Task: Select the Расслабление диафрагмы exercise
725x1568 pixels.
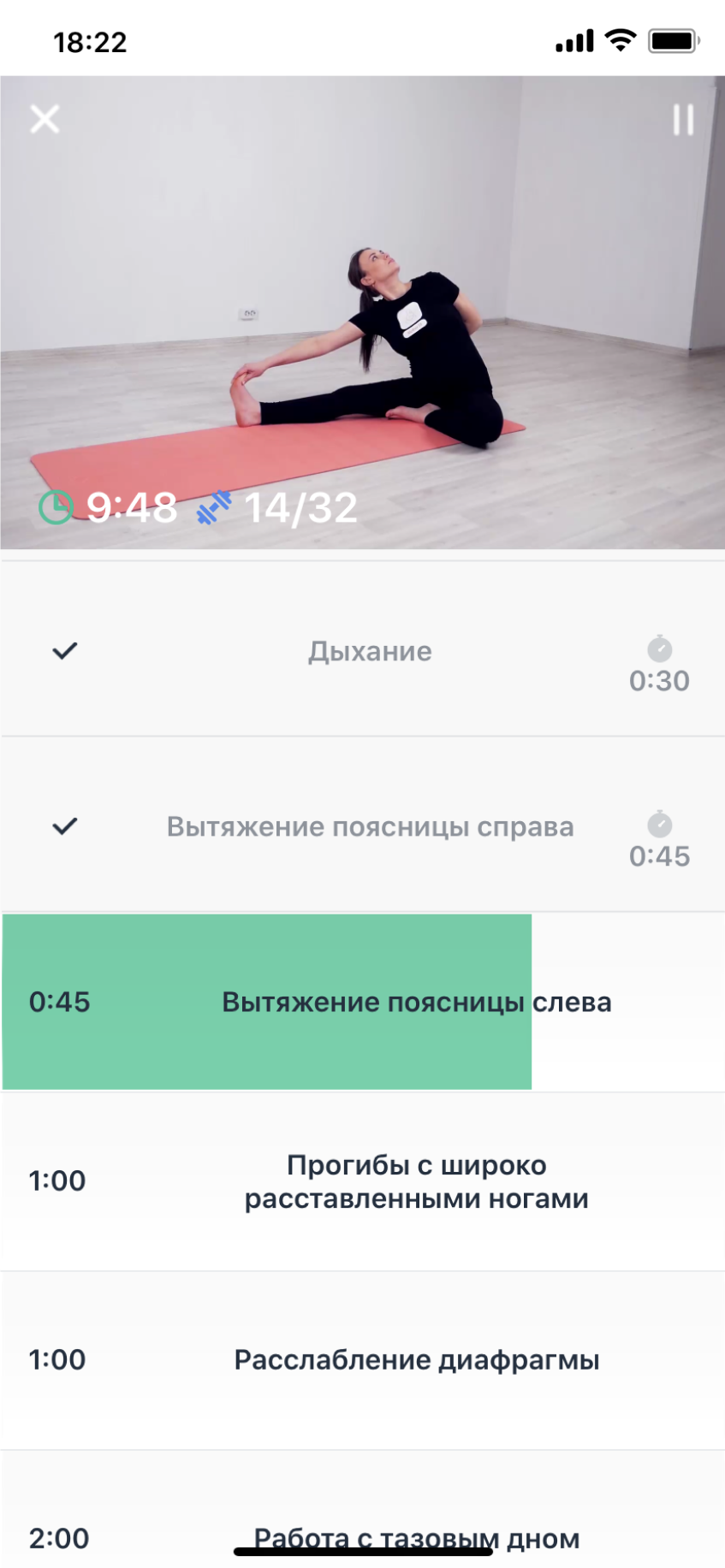Action: click(416, 1360)
